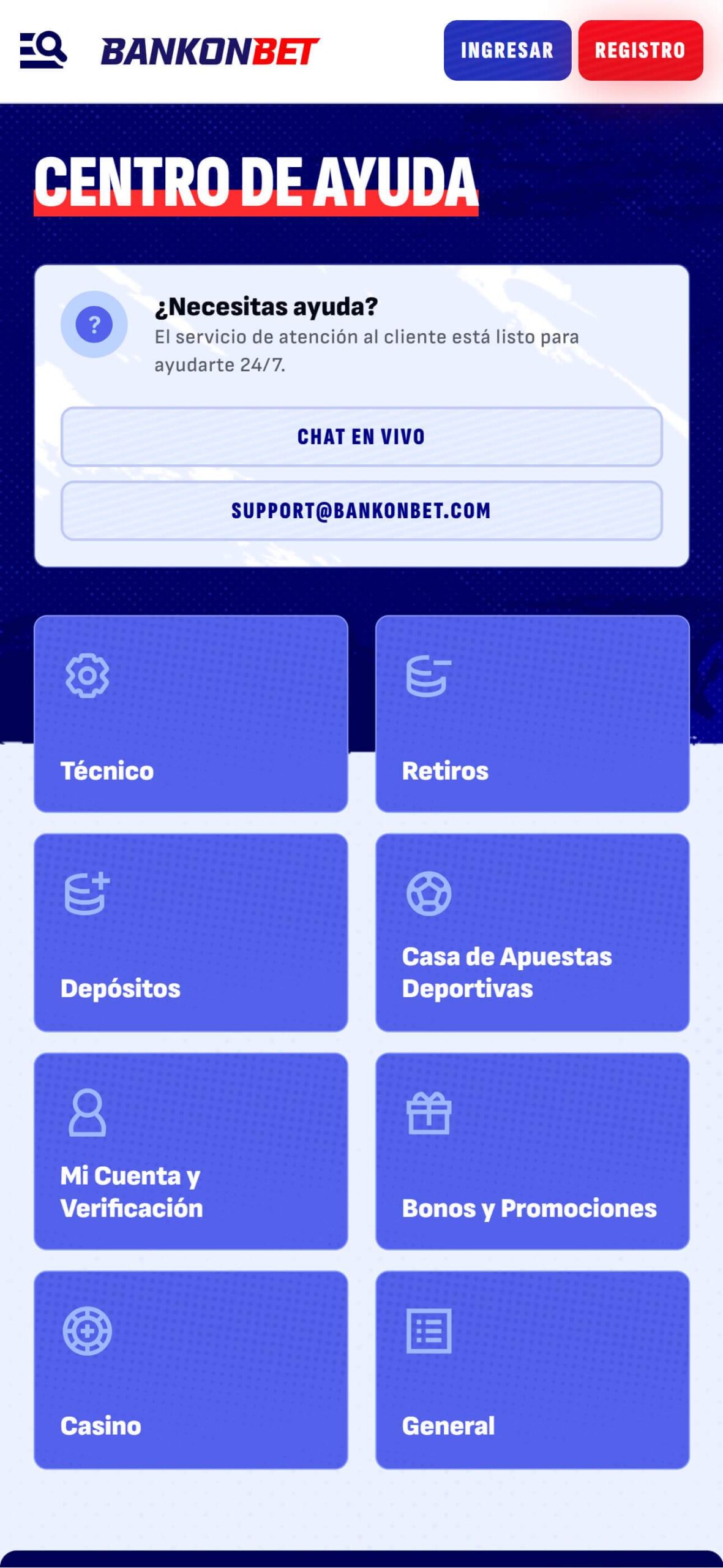The height and width of the screenshot is (1568, 723).
Task: Open Mi Cuenta y Verificación topics
Action: tap(191, 1151)
